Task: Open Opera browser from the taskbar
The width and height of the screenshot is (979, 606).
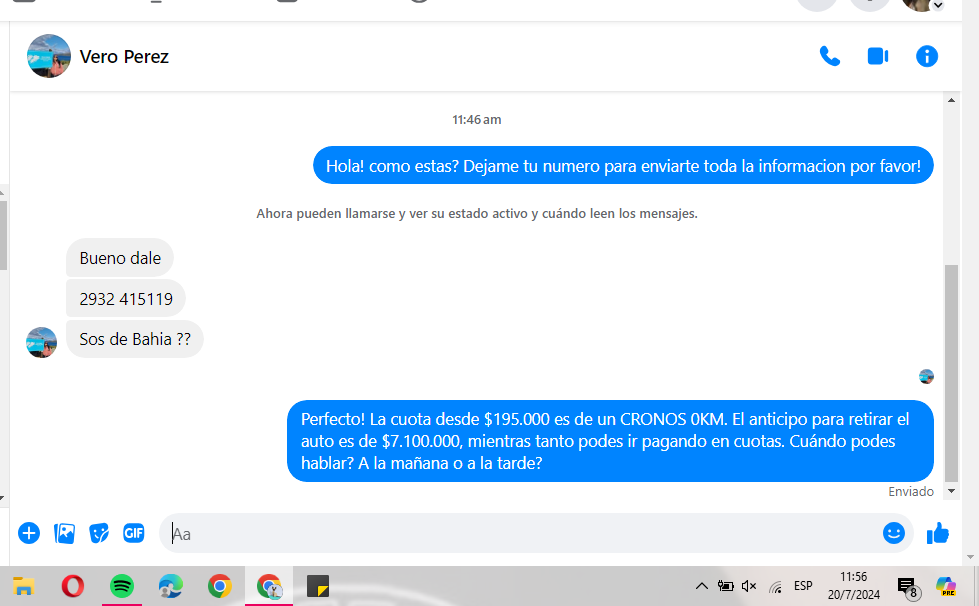Action: click(x=72, y=586)
